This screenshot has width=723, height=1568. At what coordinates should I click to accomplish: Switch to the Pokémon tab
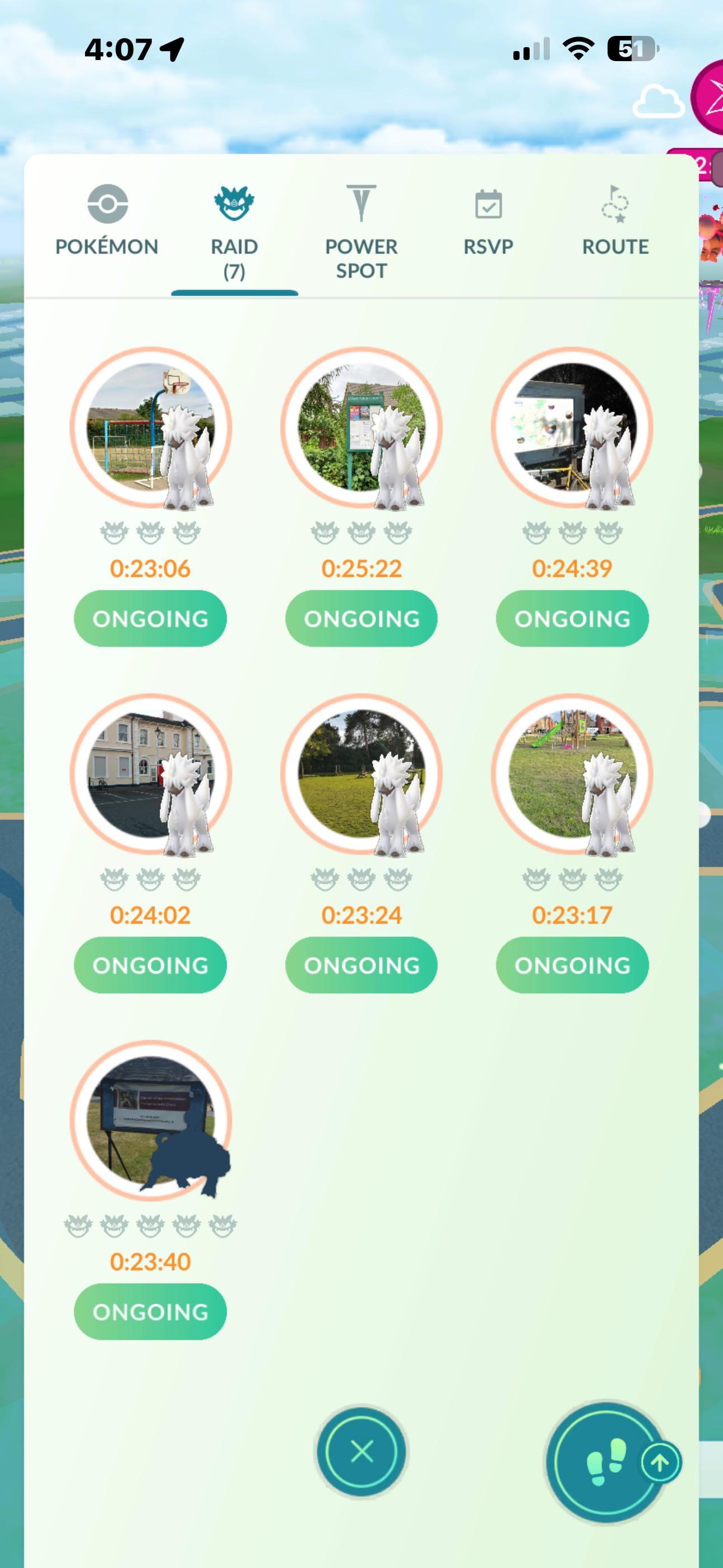[x=106, y=220]
